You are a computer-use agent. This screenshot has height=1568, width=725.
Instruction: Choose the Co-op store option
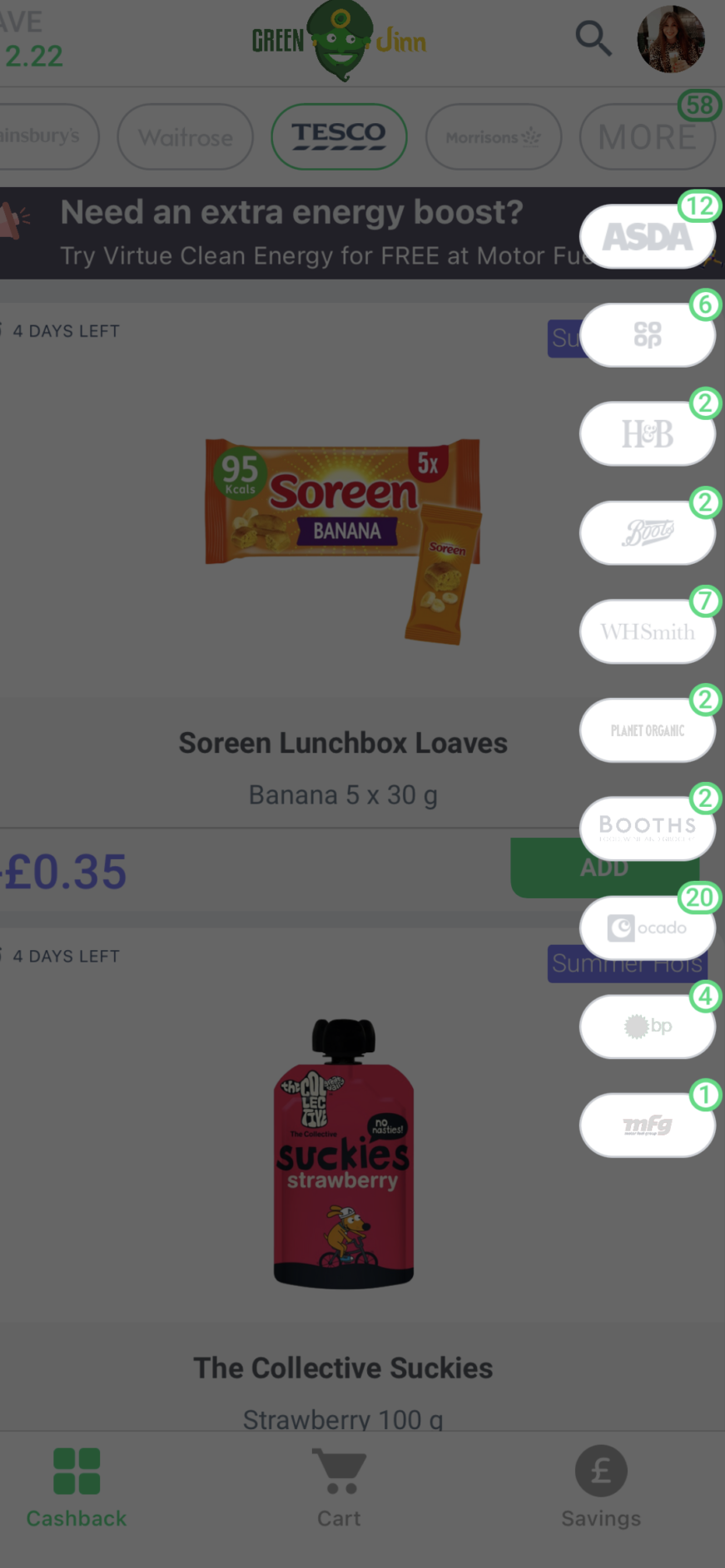click(648, 335)
